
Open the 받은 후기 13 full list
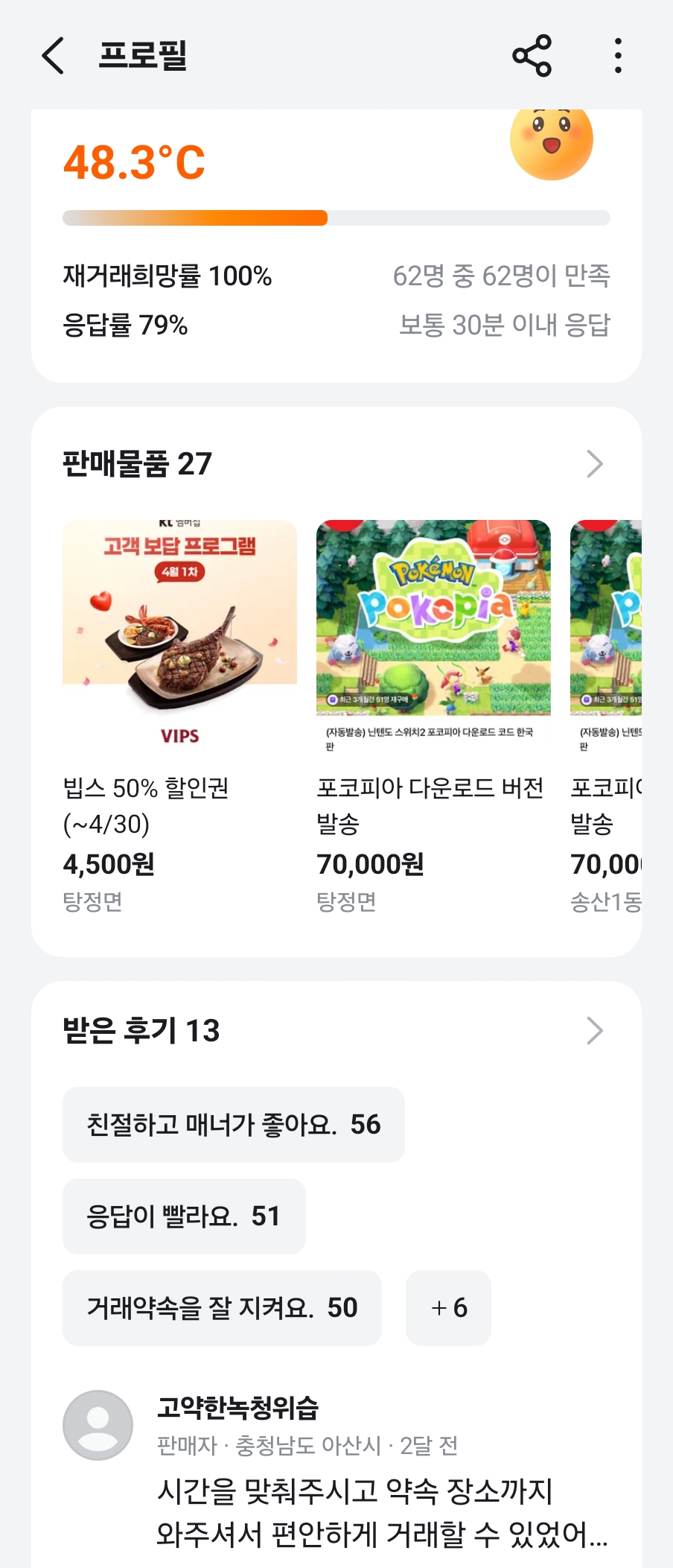pos(594,1030)
